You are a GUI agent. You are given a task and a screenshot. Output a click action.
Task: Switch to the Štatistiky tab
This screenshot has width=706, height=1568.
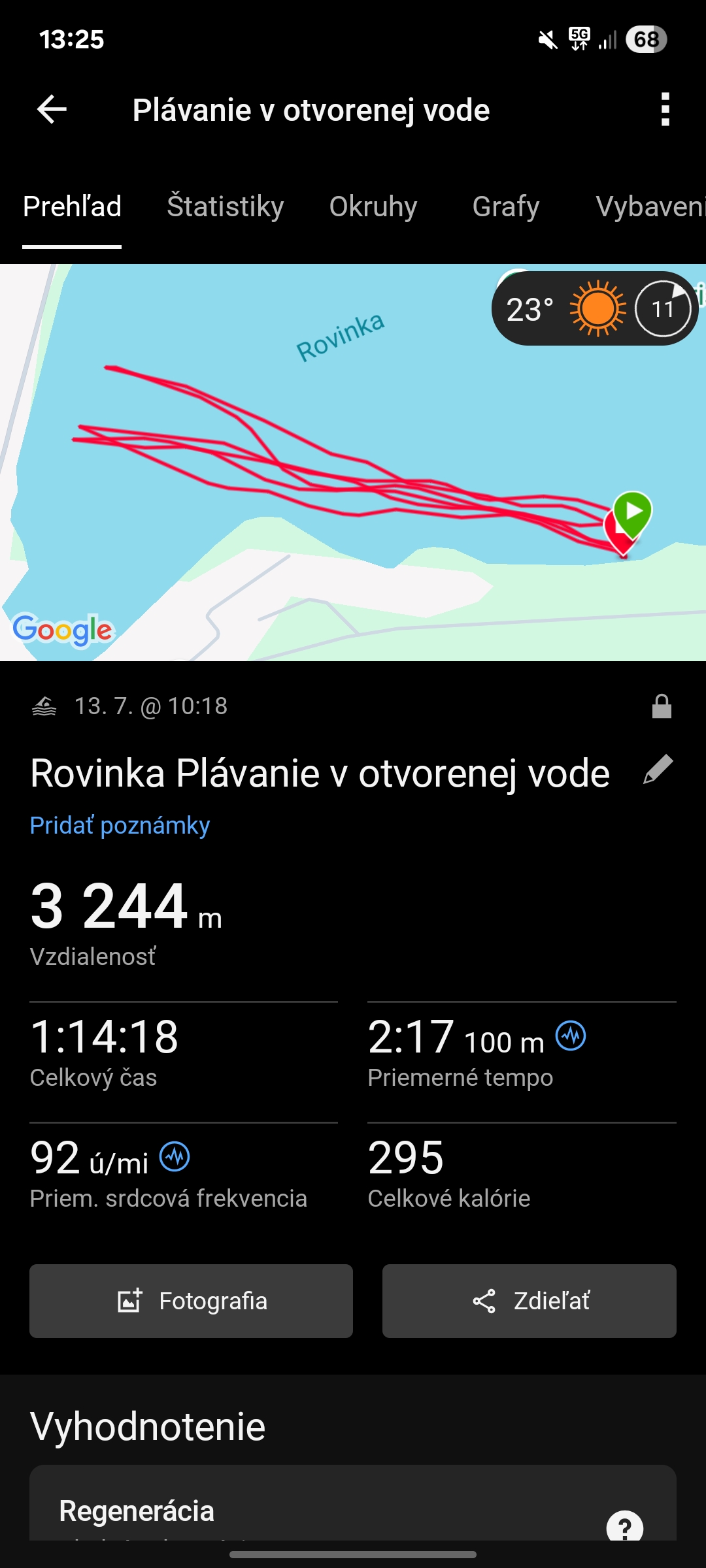click(225, 206)
